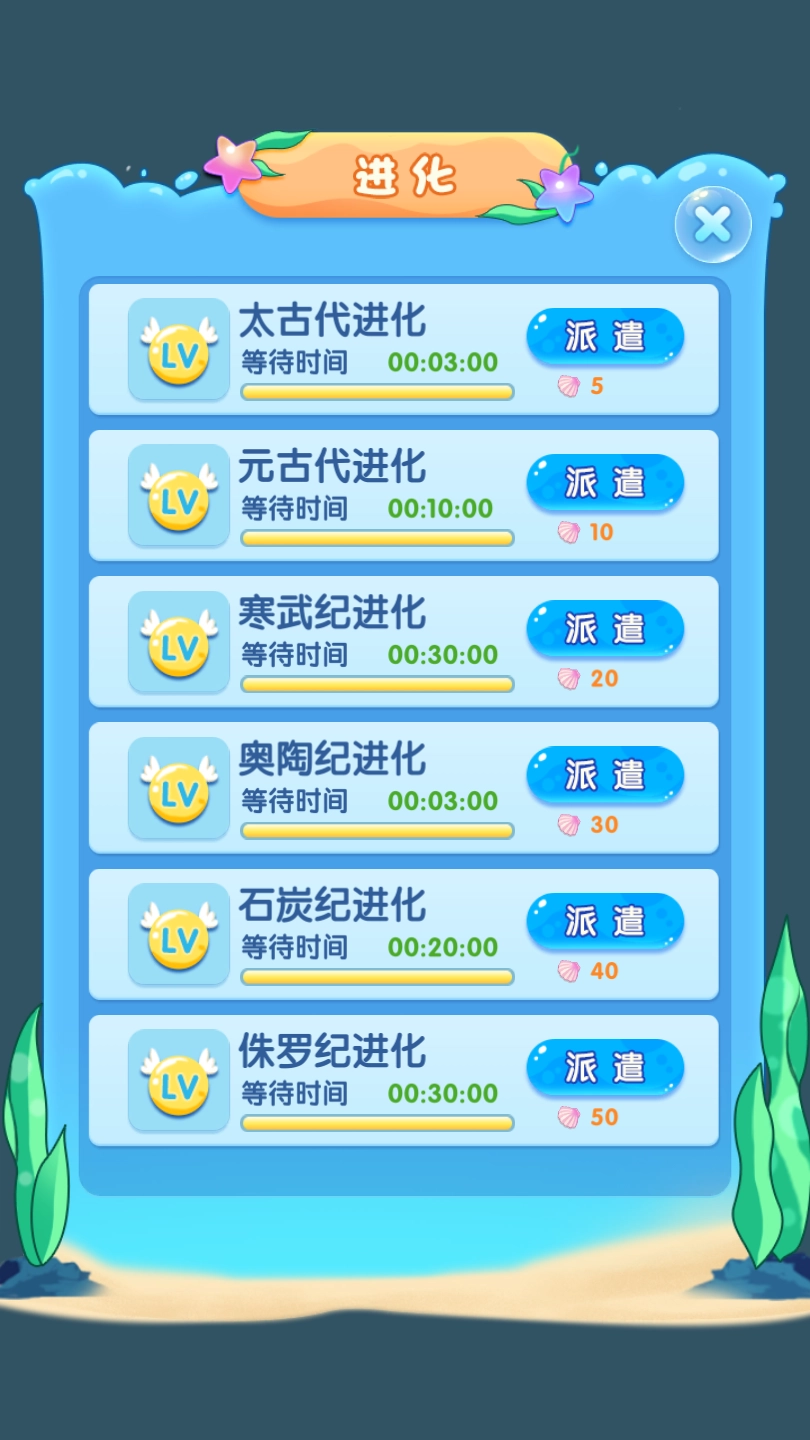
Task: Click the LV coin icon for 寒武纪进化
Action: tap(178, 641)
